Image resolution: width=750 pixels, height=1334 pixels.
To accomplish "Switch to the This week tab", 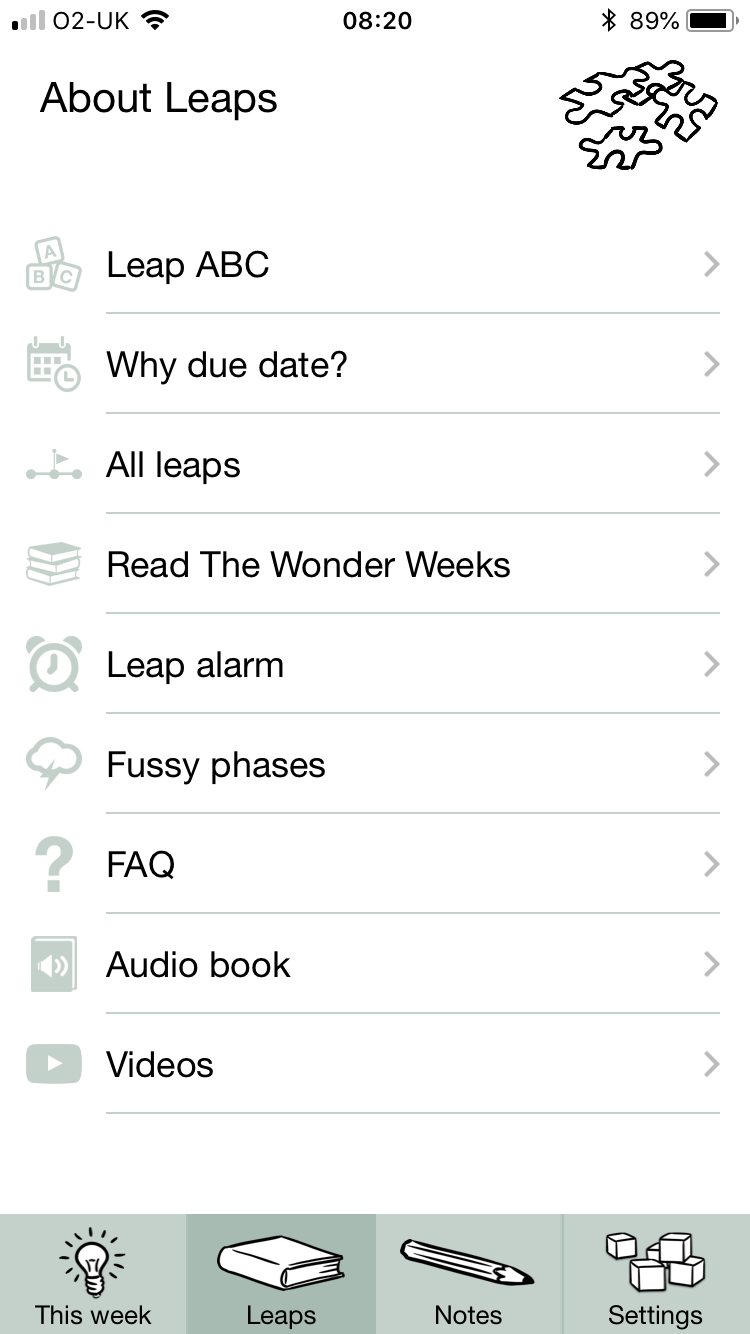I will click(93, 1275).
